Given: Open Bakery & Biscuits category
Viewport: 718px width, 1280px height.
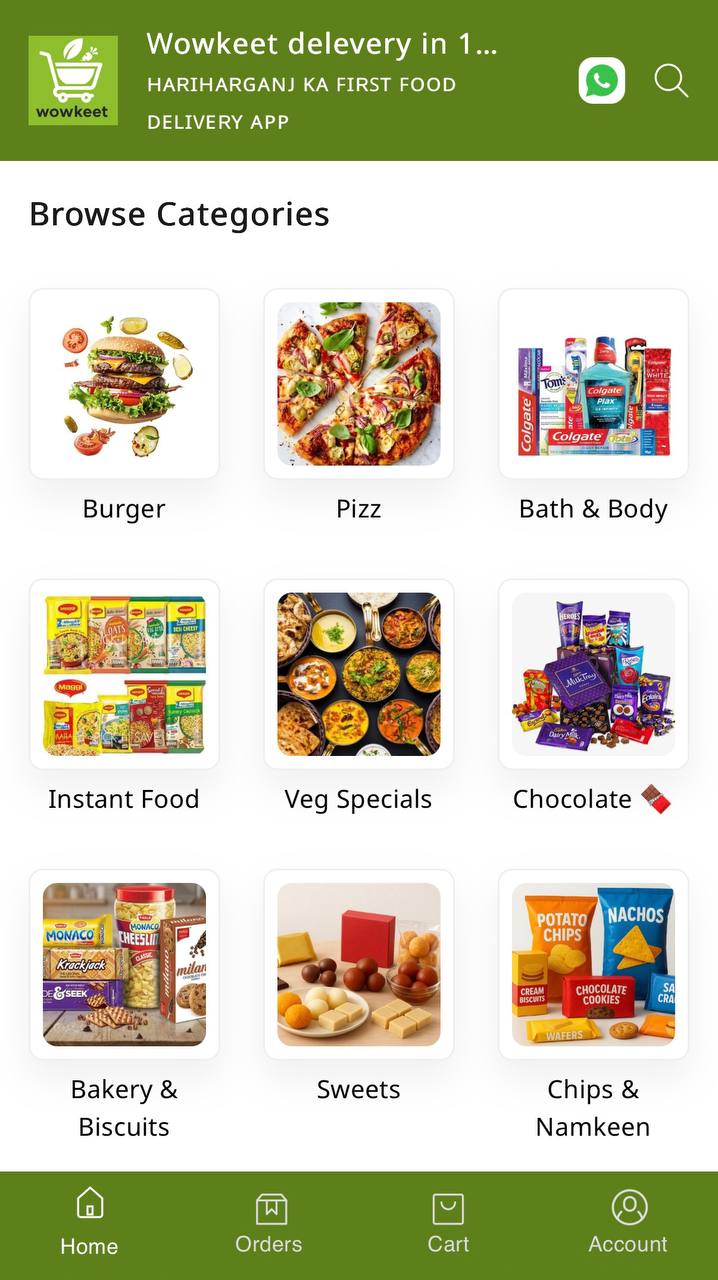Looking at the screenshot, I should (x=124, y=964).
